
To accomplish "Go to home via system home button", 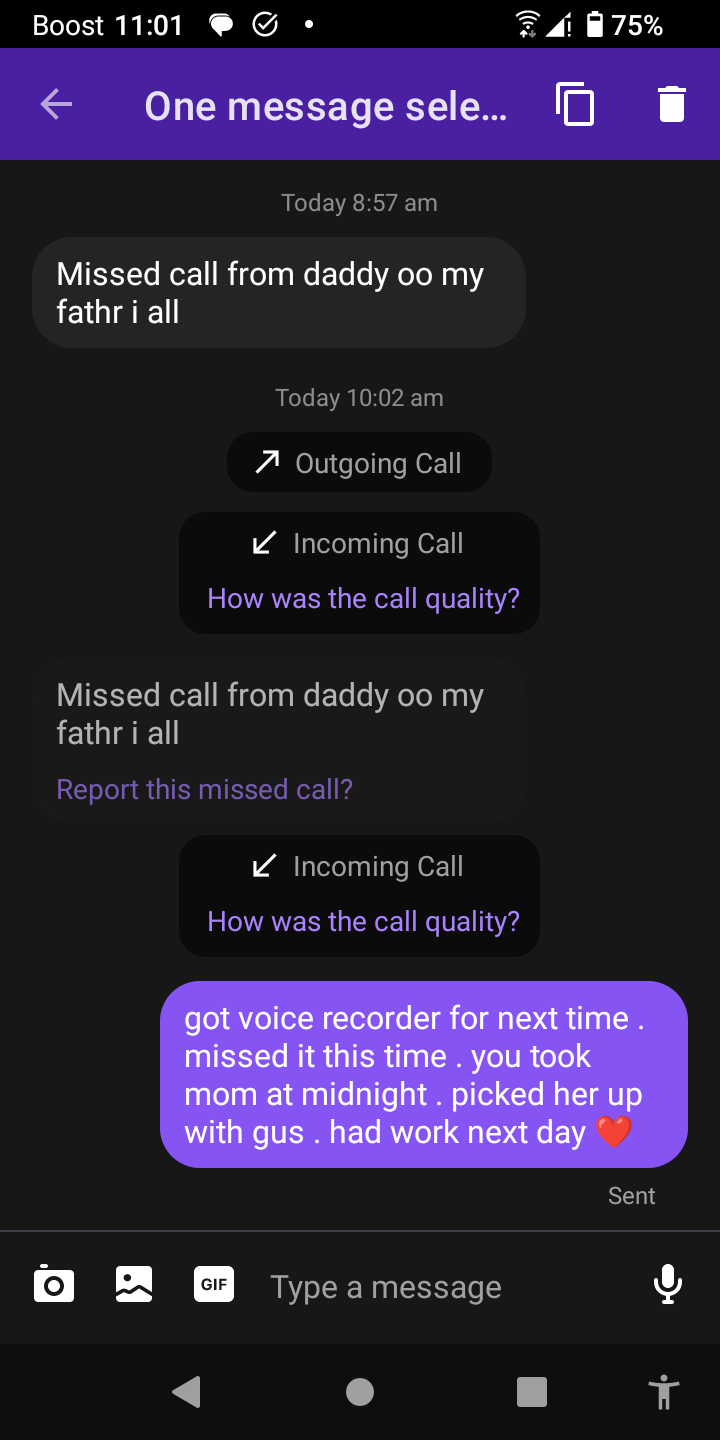I will tap(360, 1392).
